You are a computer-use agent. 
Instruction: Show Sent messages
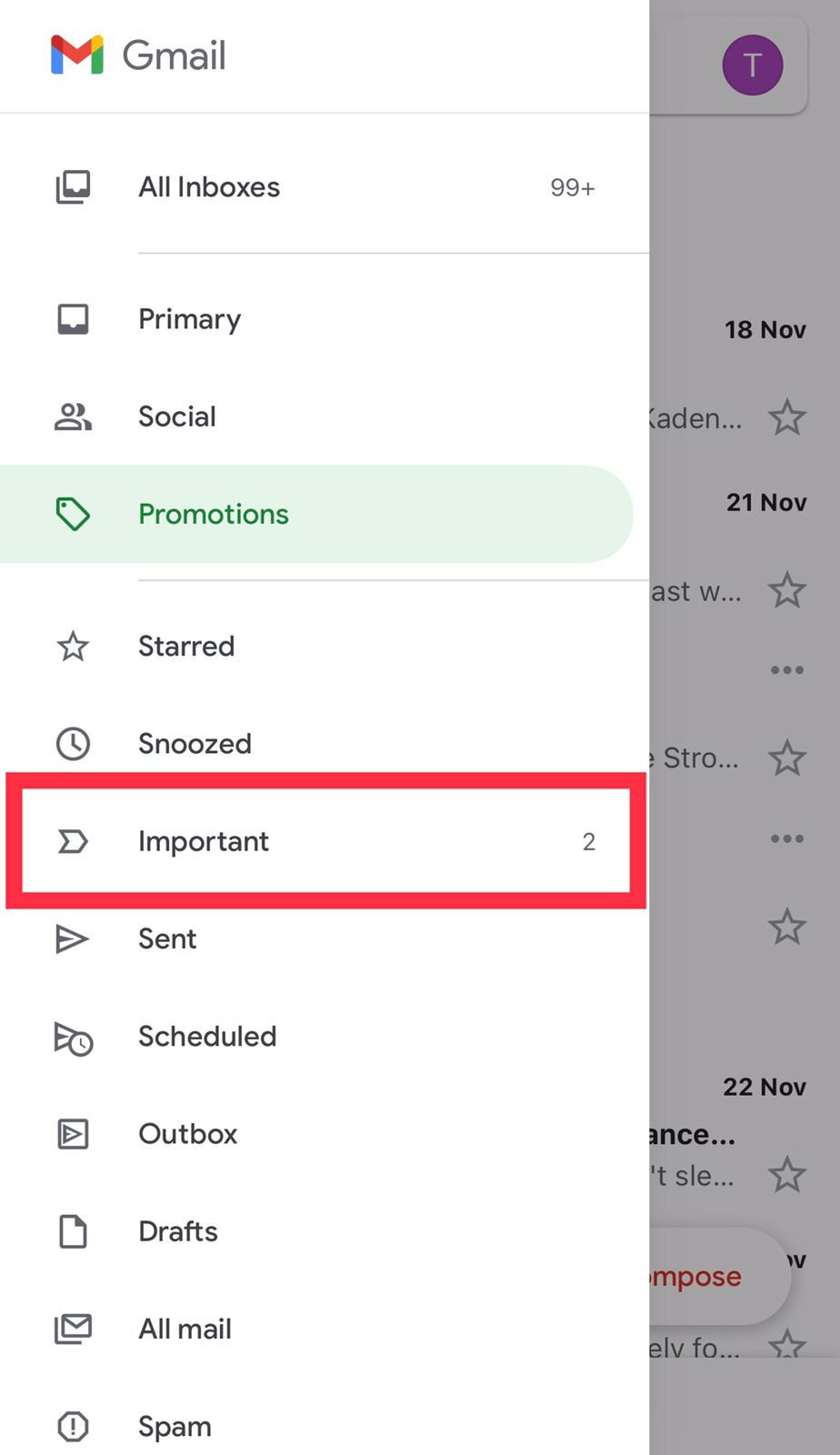167,938
